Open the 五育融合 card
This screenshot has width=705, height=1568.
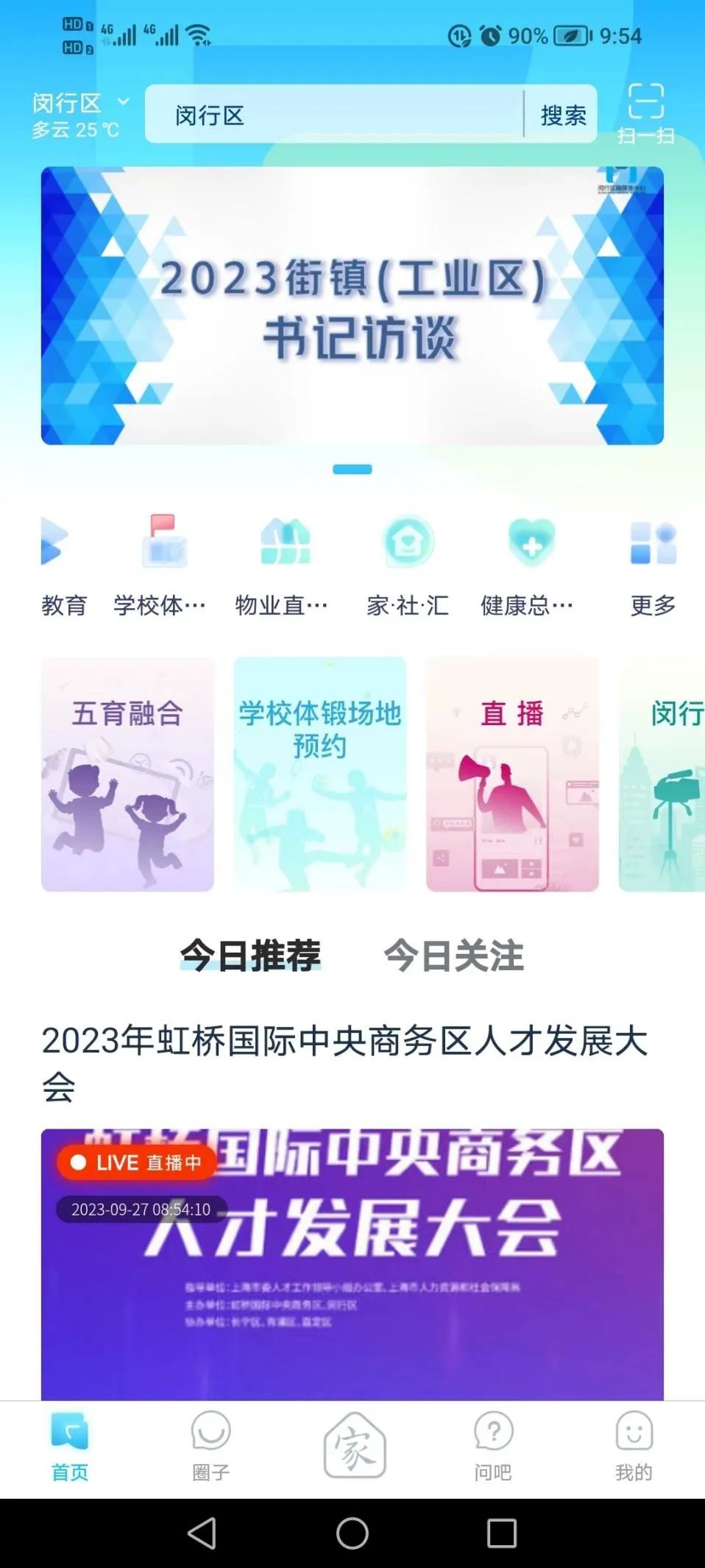click(x=127, y=774)
